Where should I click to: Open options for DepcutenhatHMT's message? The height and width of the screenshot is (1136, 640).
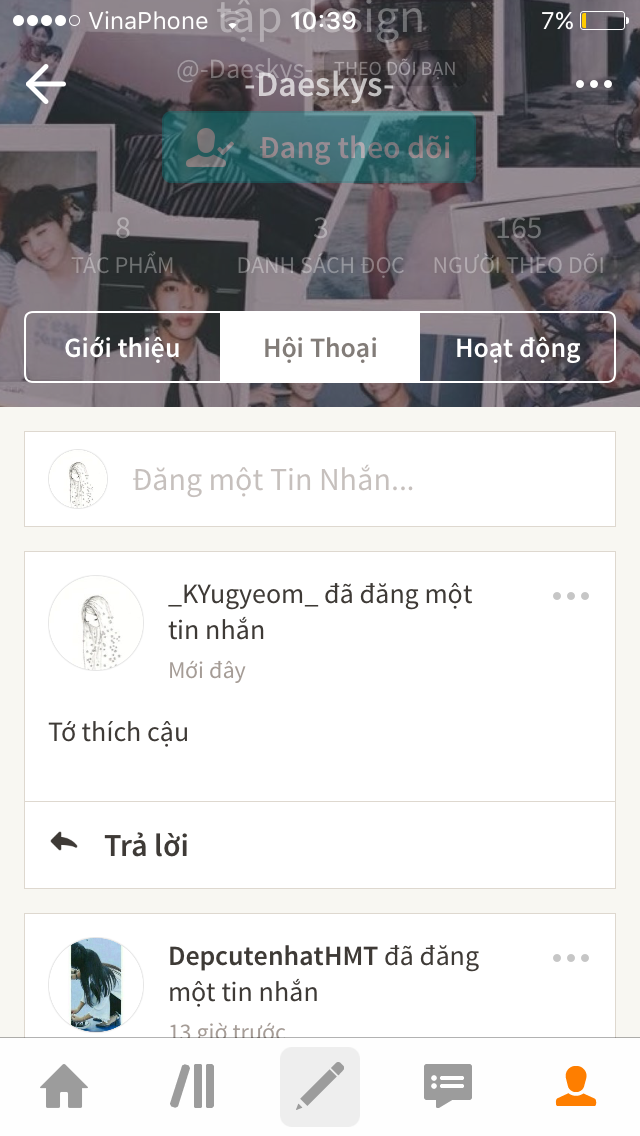pos(571,958)
